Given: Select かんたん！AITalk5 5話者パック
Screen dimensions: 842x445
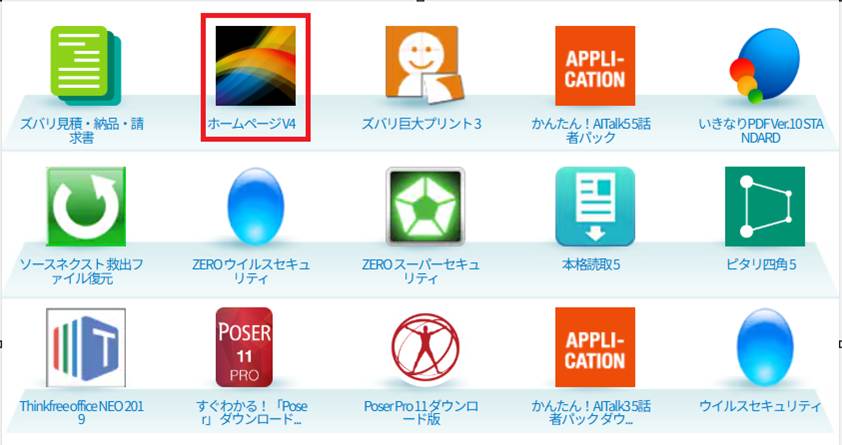Looking at the screenshot, I should click(x=595, y=65).
